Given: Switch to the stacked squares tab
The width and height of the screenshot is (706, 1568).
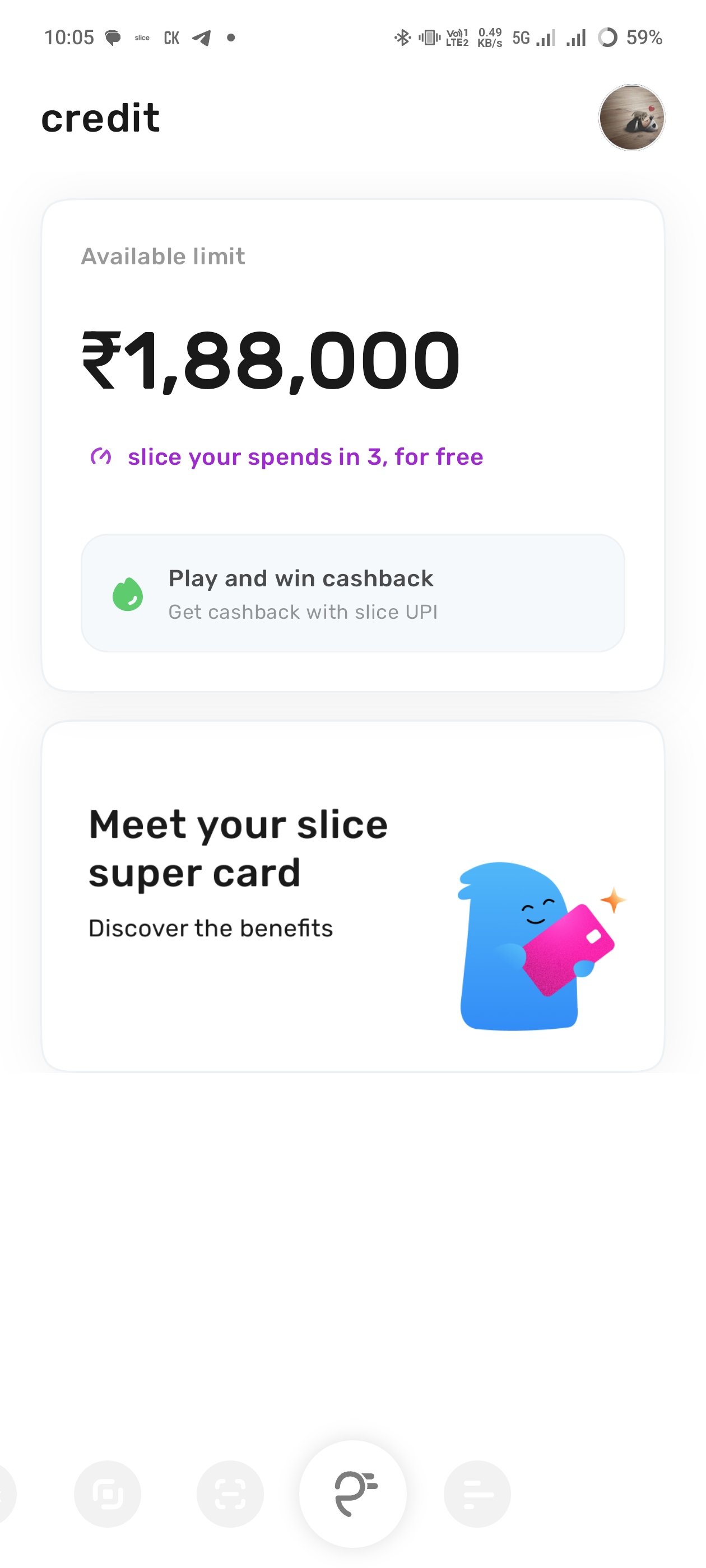Looking at the screenshot, I should point(107,1494).
